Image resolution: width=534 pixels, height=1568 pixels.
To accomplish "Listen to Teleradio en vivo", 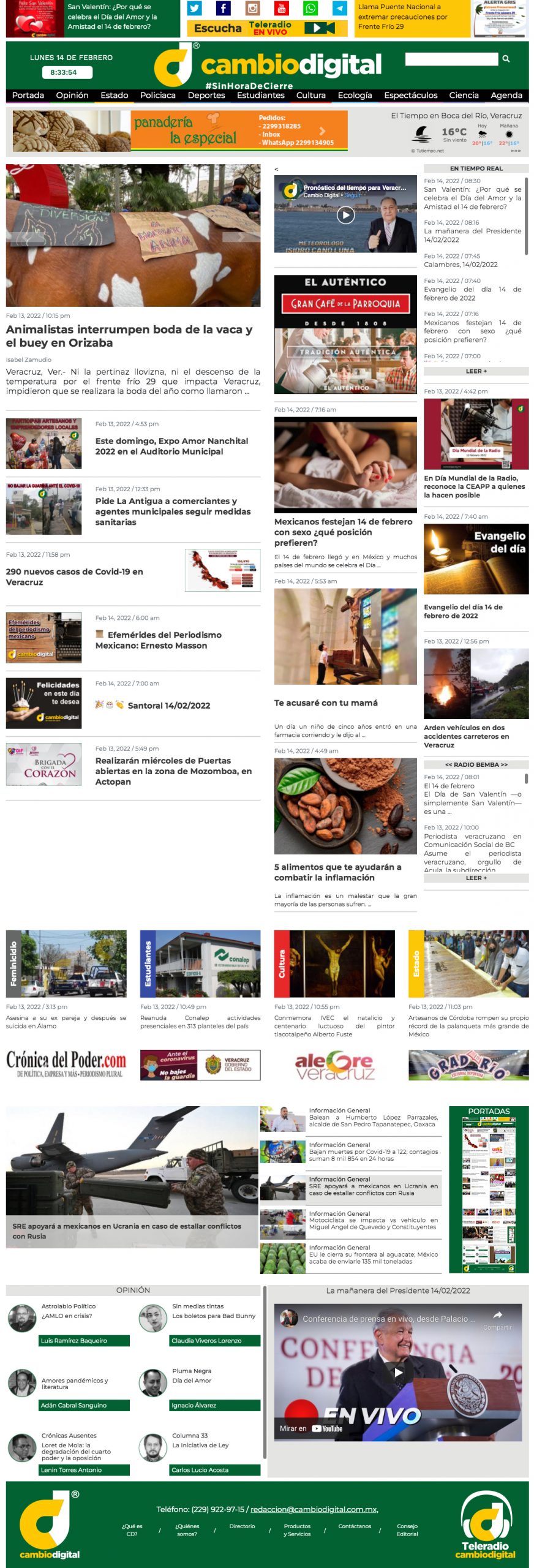I will tap(265, 28).
